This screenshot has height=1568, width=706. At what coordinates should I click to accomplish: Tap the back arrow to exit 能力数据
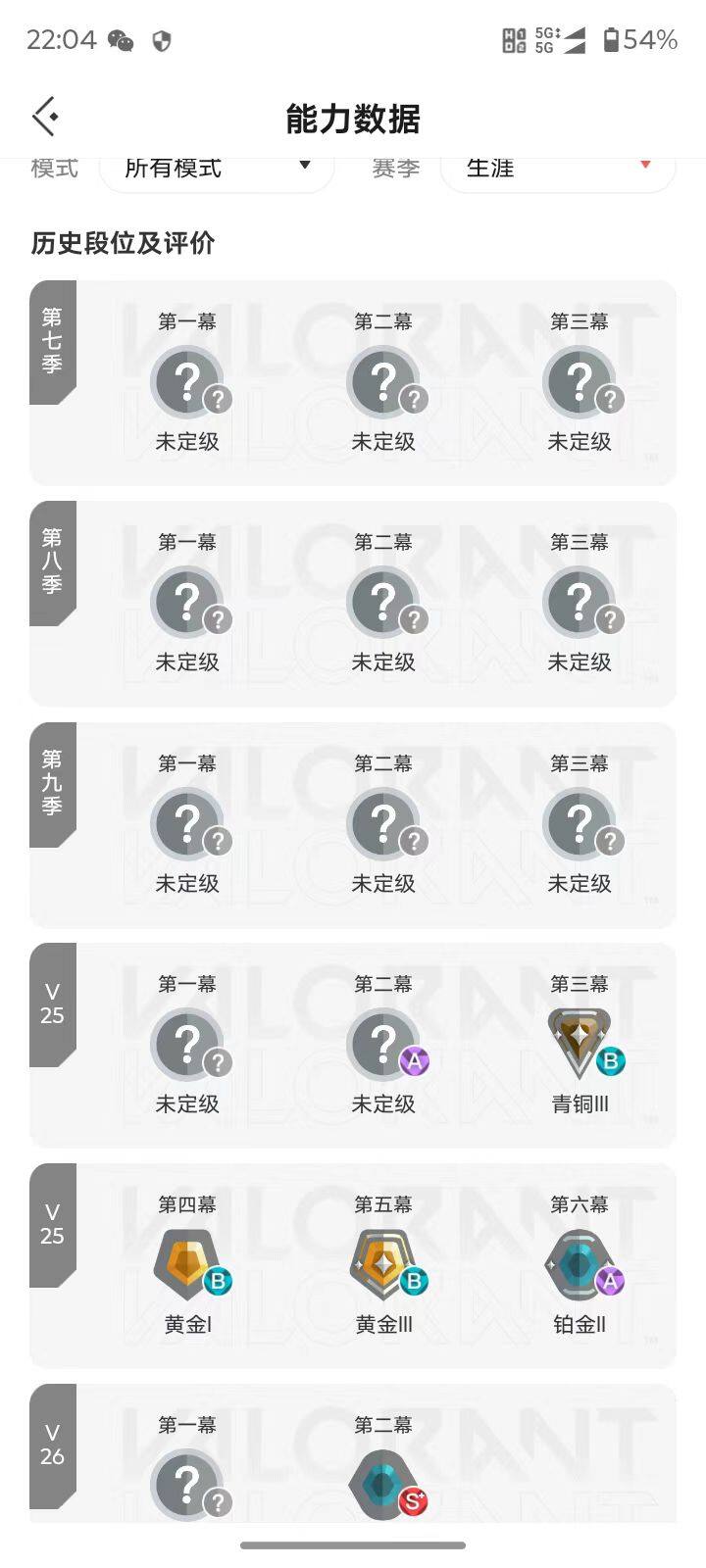(x=43, y=116)
